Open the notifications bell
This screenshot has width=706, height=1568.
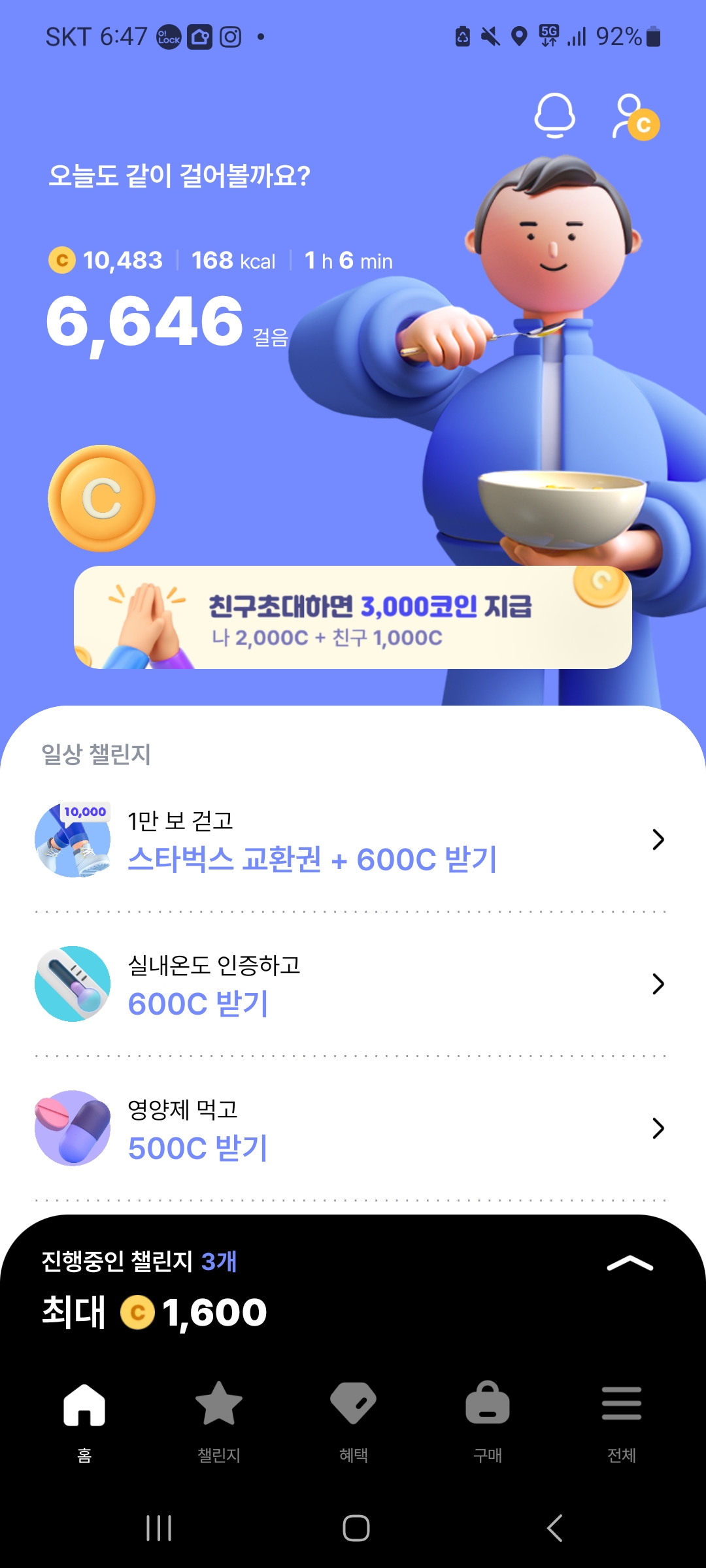[x=554, y=116]
